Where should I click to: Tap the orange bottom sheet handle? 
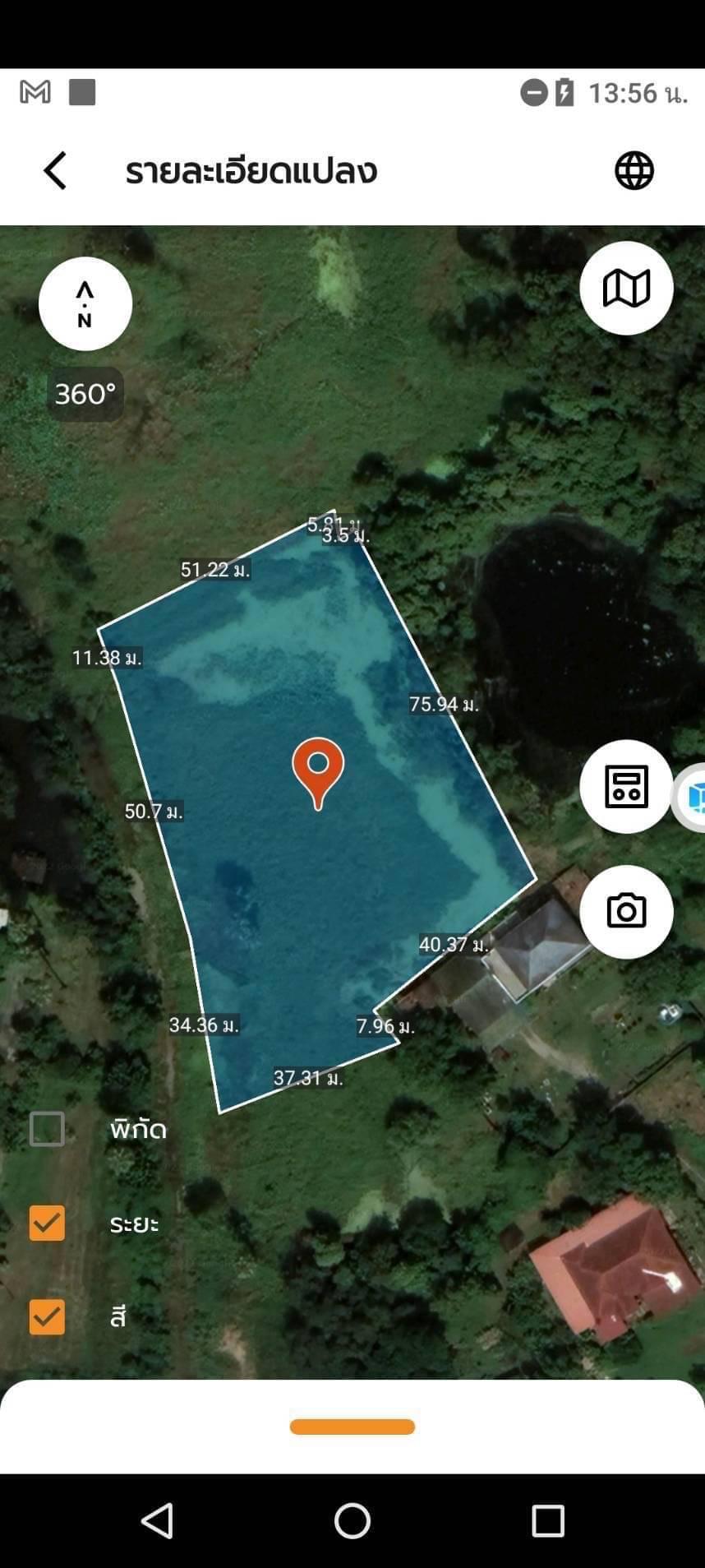(352, 1427)
